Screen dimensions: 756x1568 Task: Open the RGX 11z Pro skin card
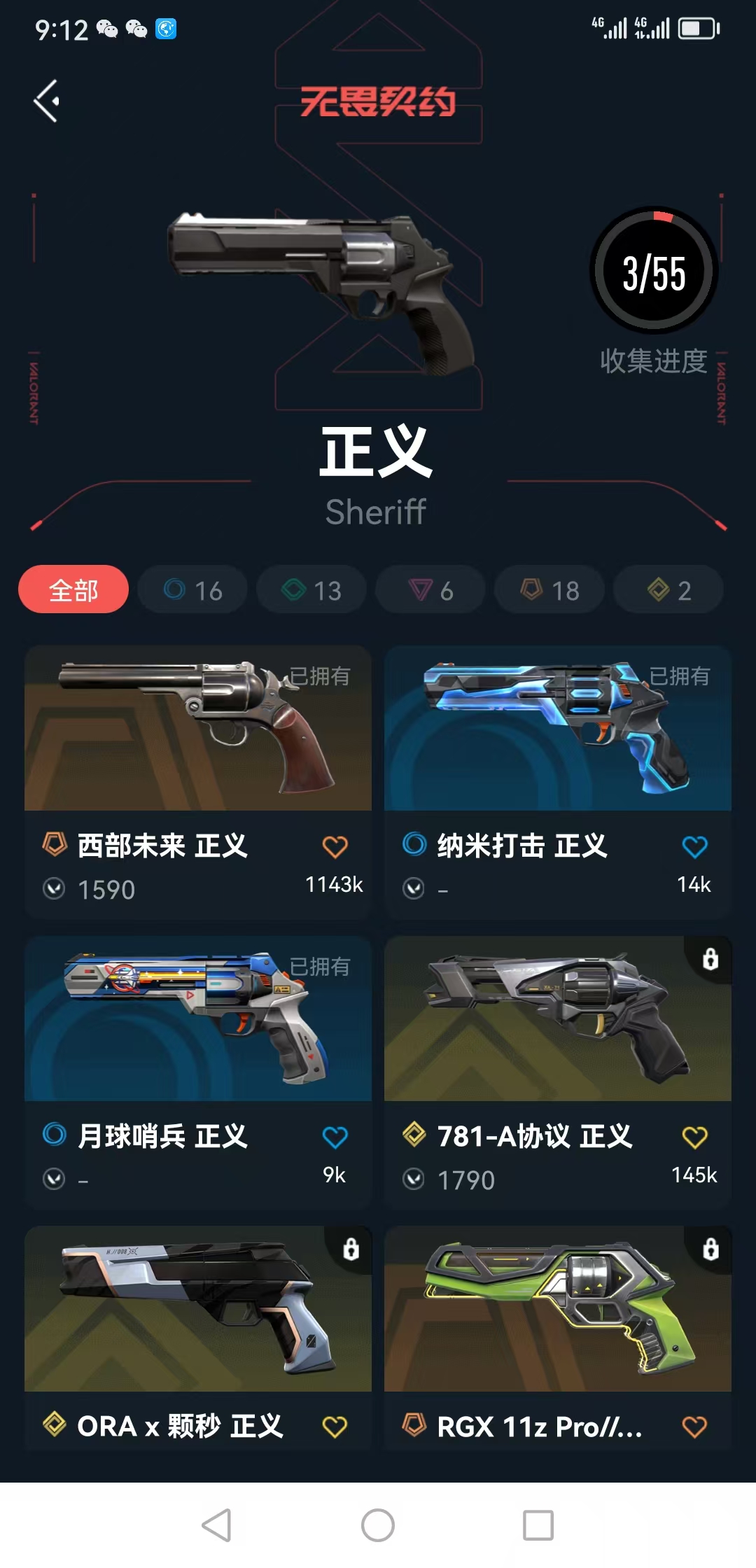(558, 1338)
